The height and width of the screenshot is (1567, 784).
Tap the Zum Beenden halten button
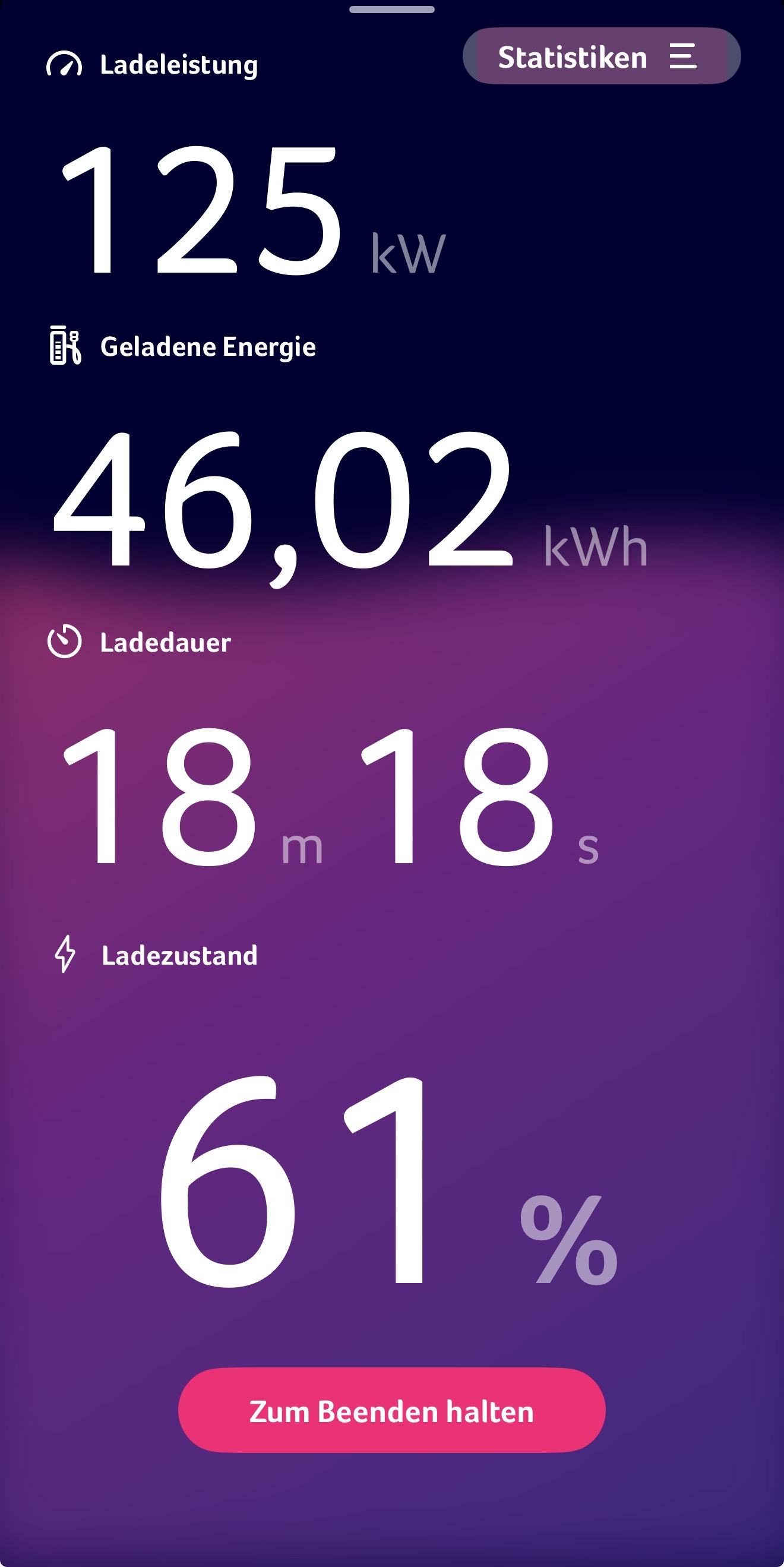tap(391, 1411)
